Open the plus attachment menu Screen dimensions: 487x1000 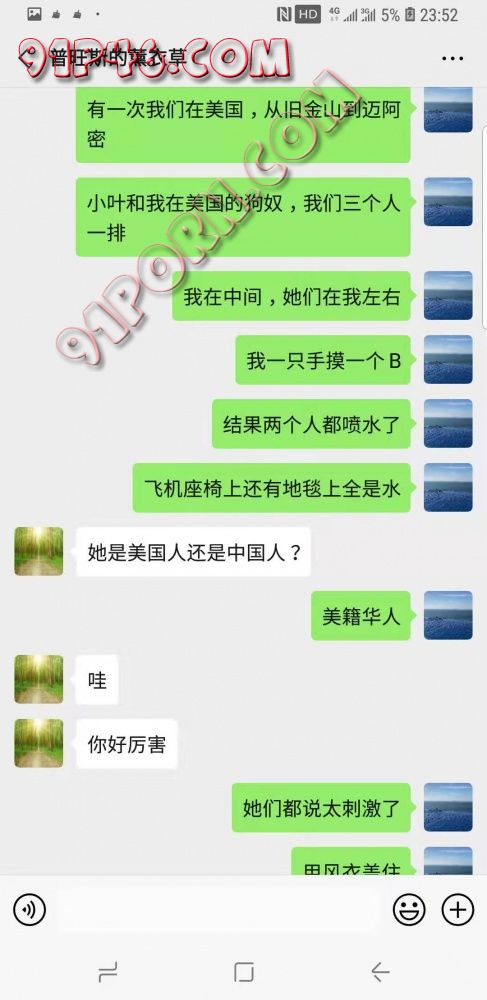[x=457, y=908]
